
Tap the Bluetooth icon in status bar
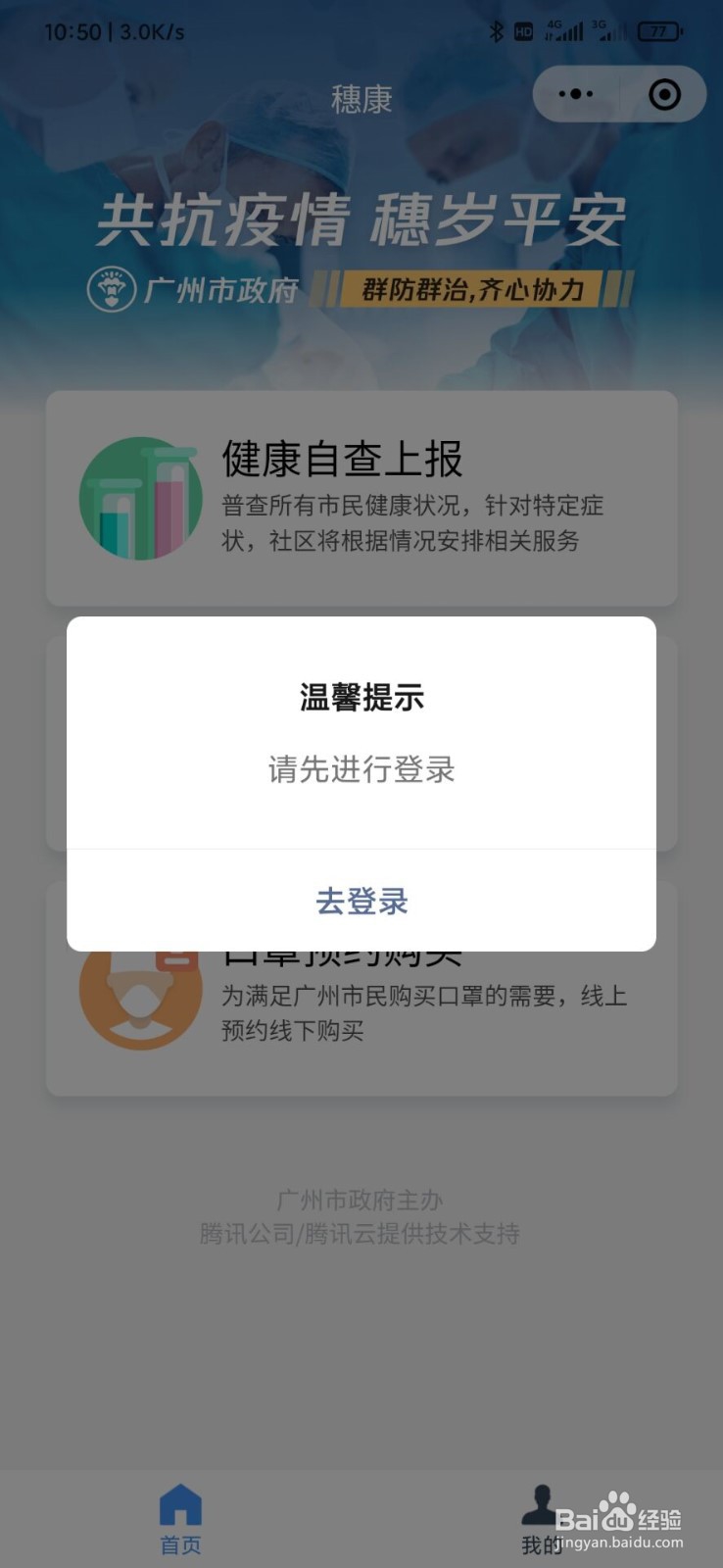click(x=496, y=30)
